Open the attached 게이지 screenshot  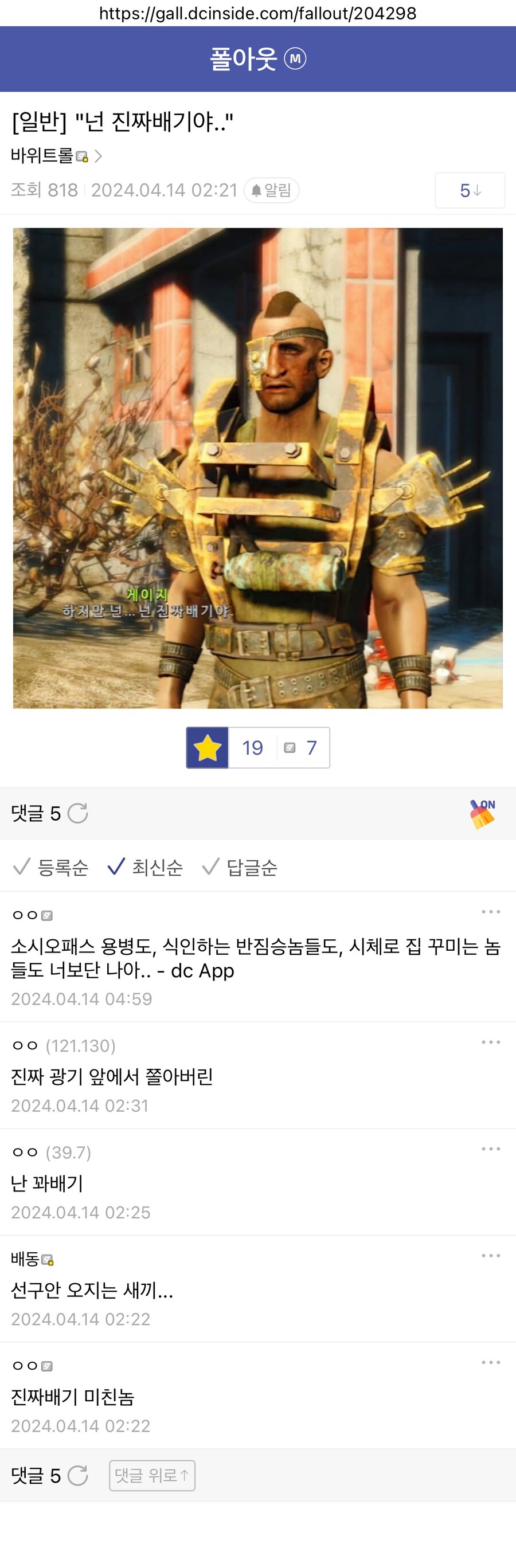257,468
